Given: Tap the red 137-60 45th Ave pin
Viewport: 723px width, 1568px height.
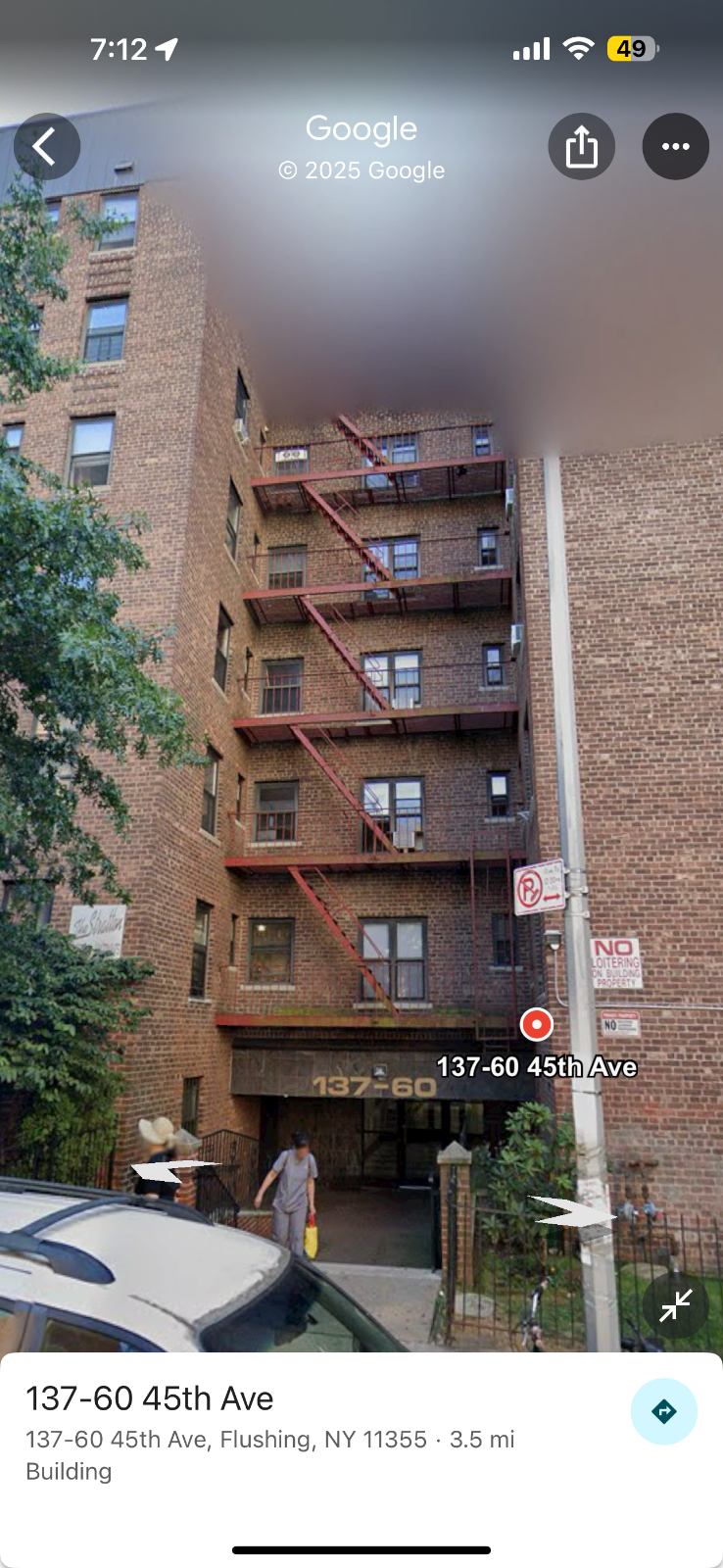Looking at the screenshot, I should click(536, 1025).
